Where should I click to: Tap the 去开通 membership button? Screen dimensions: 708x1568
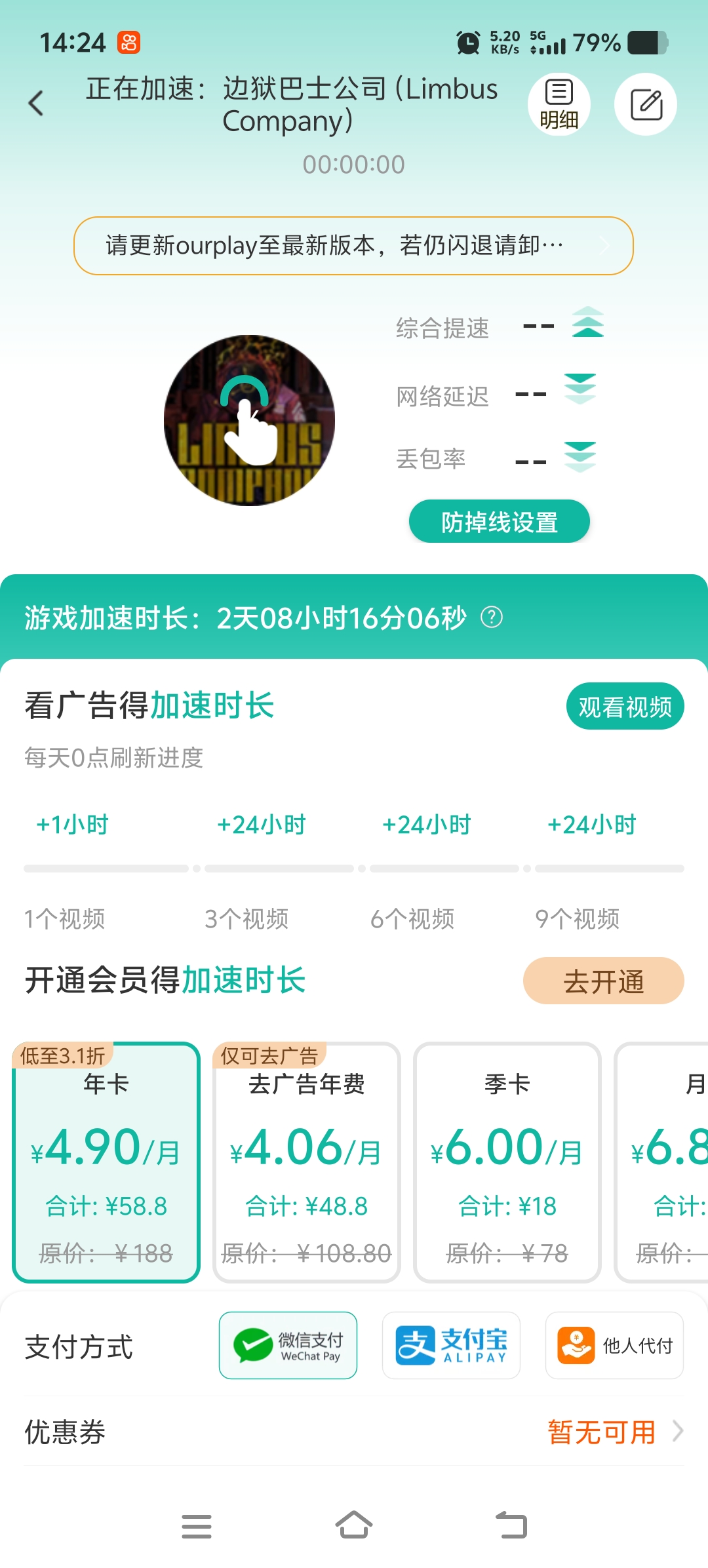pos(603,981)
